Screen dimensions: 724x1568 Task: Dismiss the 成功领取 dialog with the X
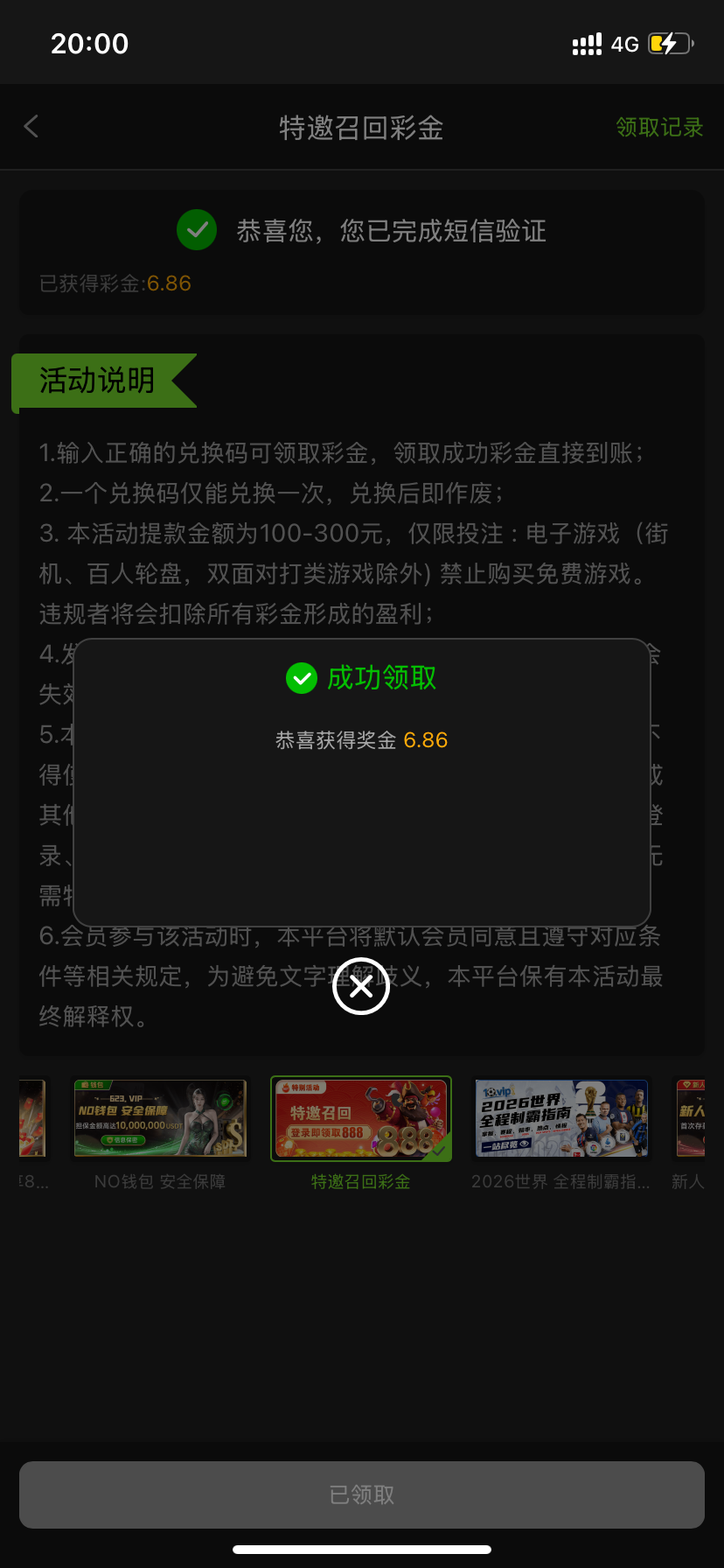coord(361,986)
